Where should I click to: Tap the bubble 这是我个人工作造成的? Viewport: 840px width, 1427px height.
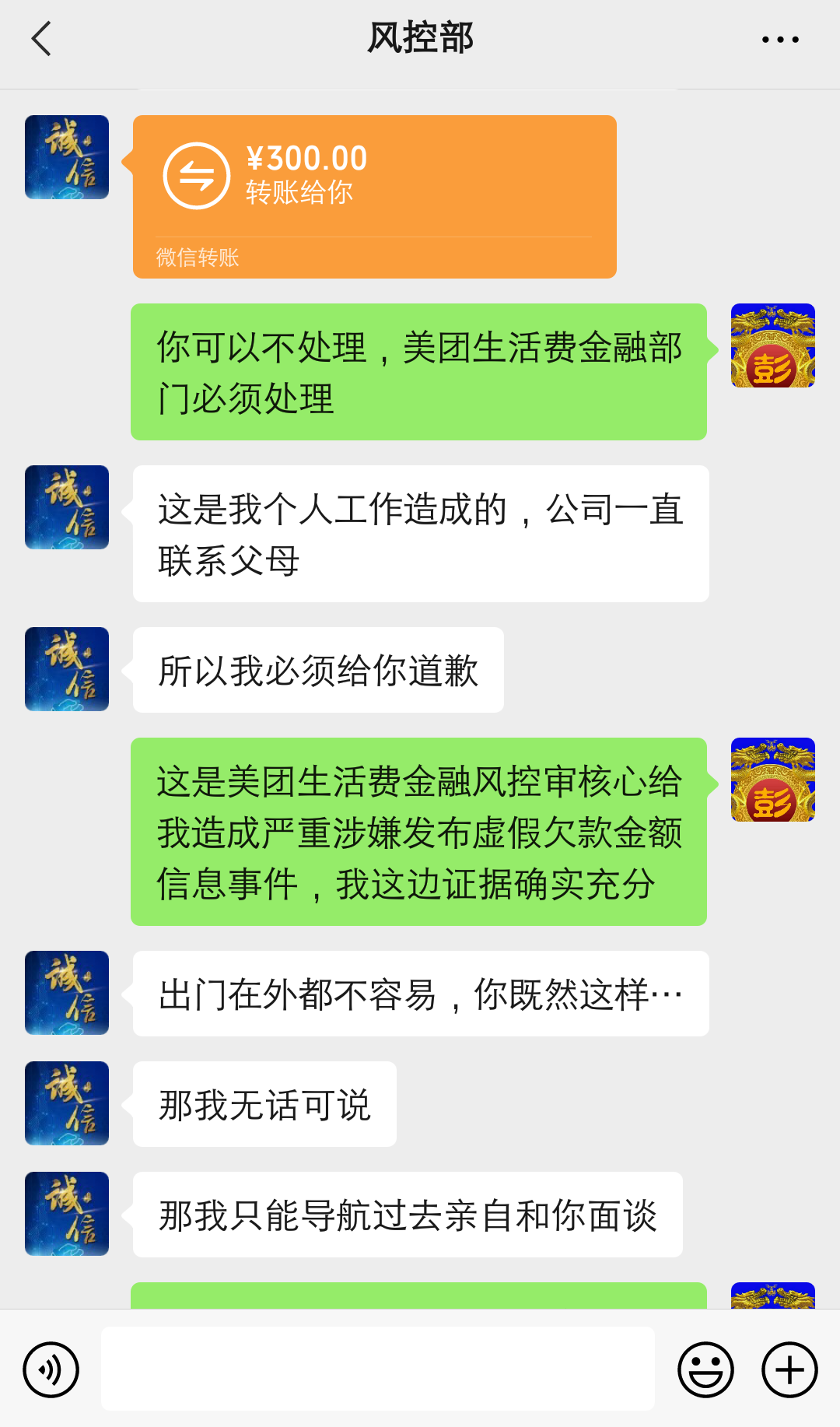pos(420,534)
